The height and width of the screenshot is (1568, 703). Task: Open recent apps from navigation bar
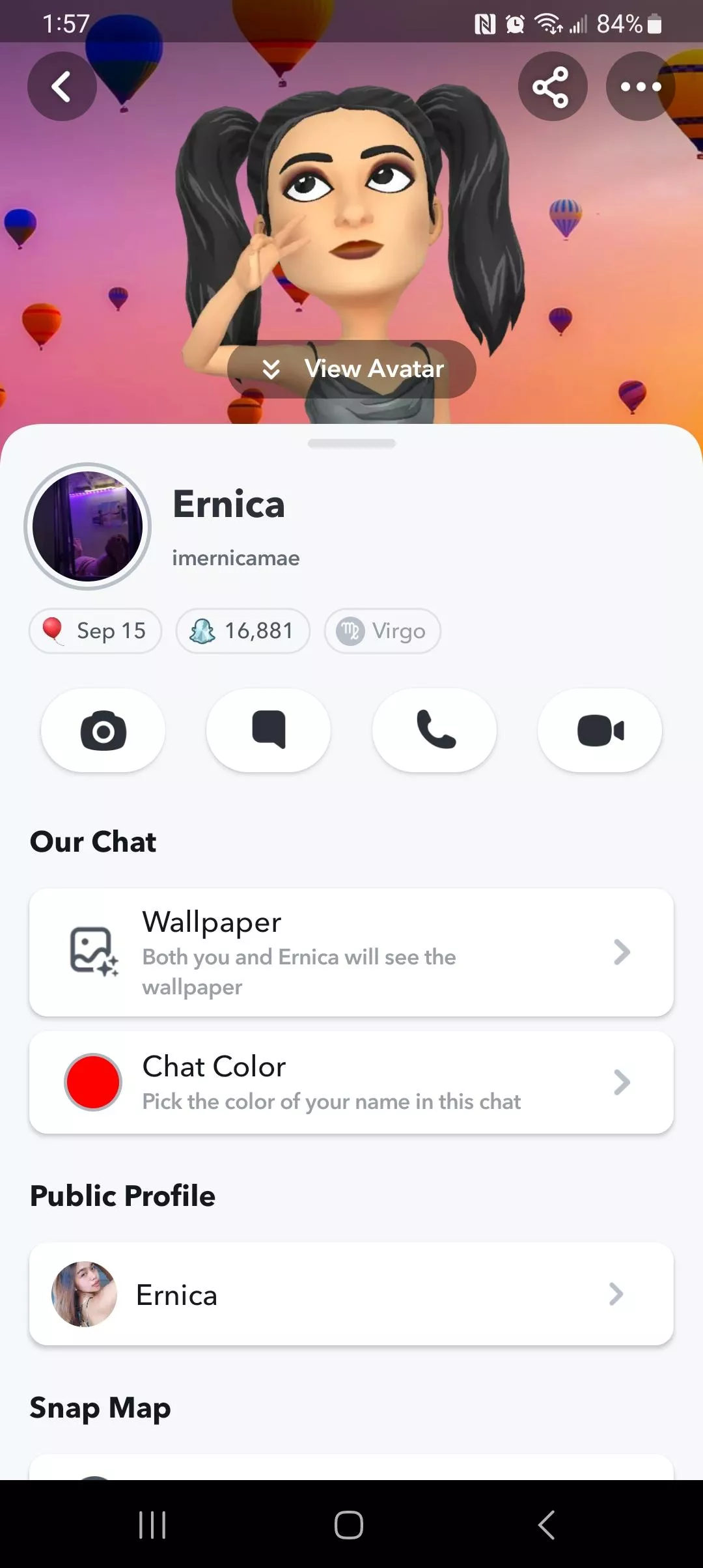coord(152,1524)
